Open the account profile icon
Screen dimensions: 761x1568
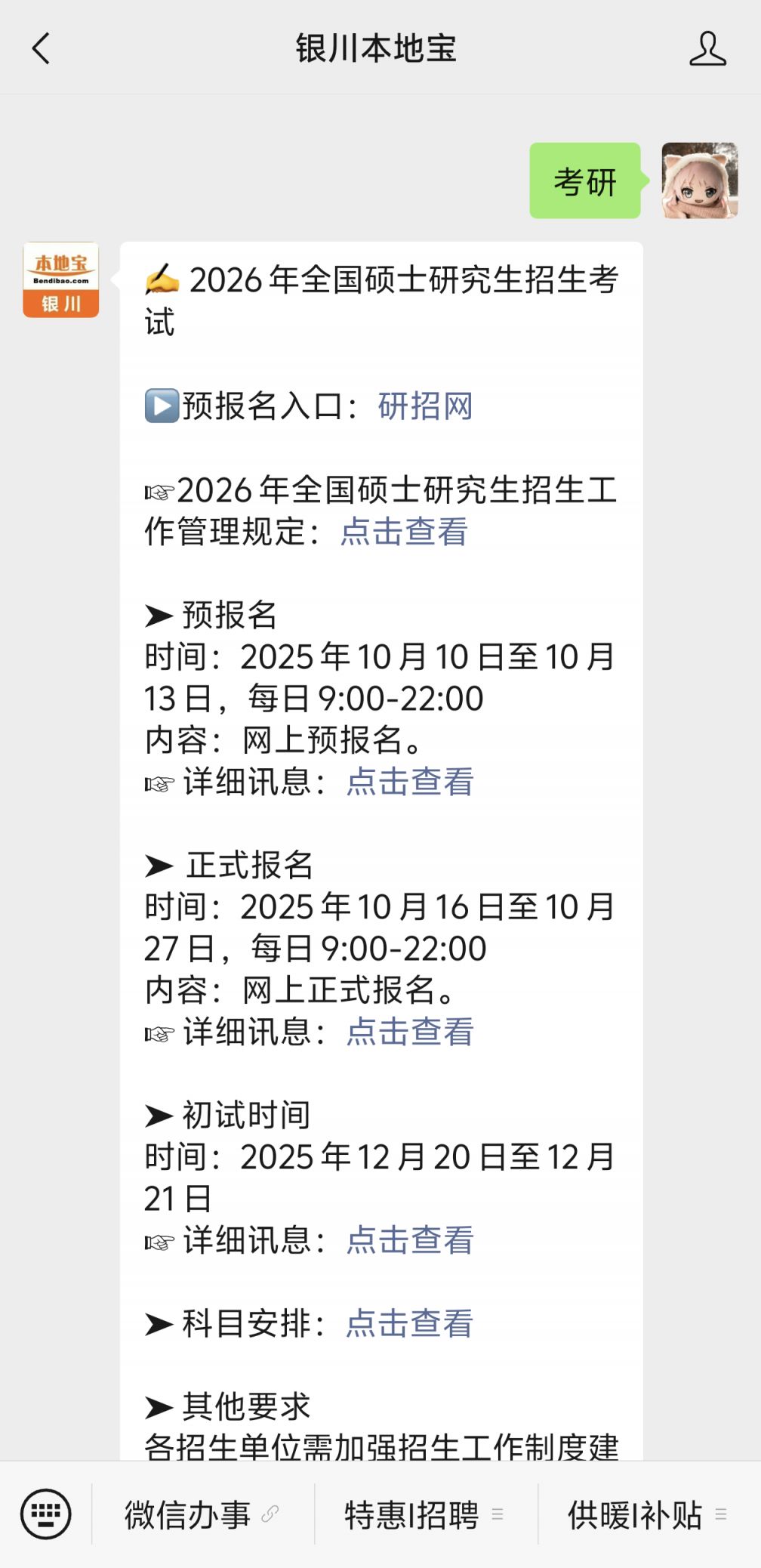pos(707,49)
